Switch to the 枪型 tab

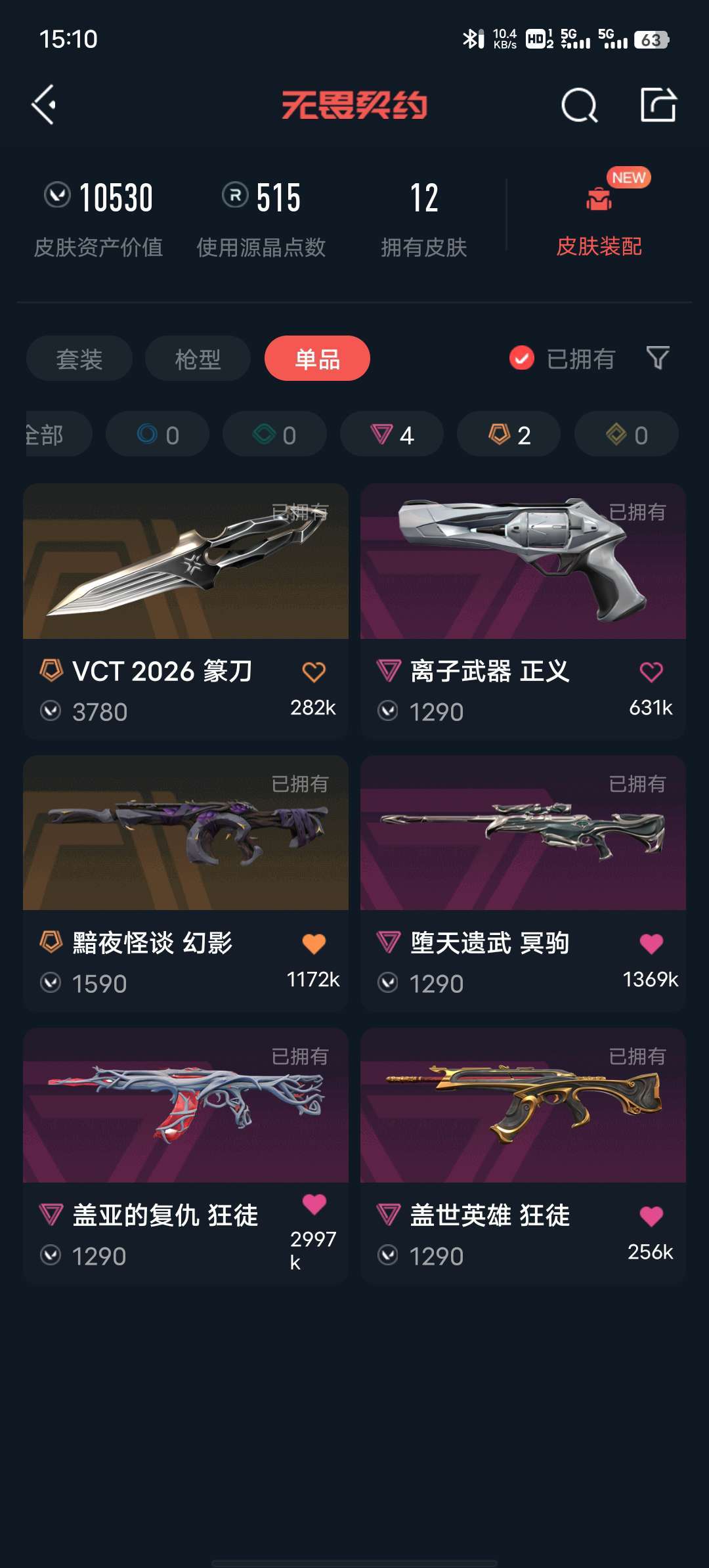198,359
